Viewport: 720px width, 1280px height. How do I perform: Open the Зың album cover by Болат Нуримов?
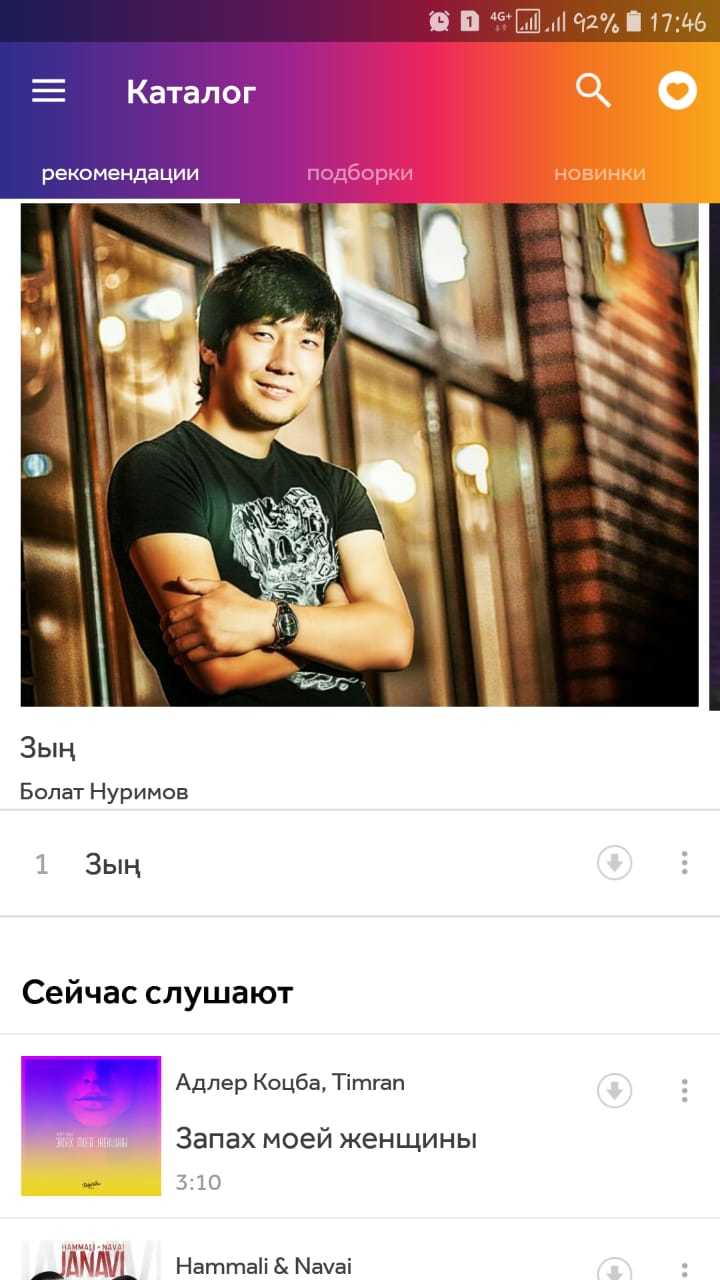[359, 455]
